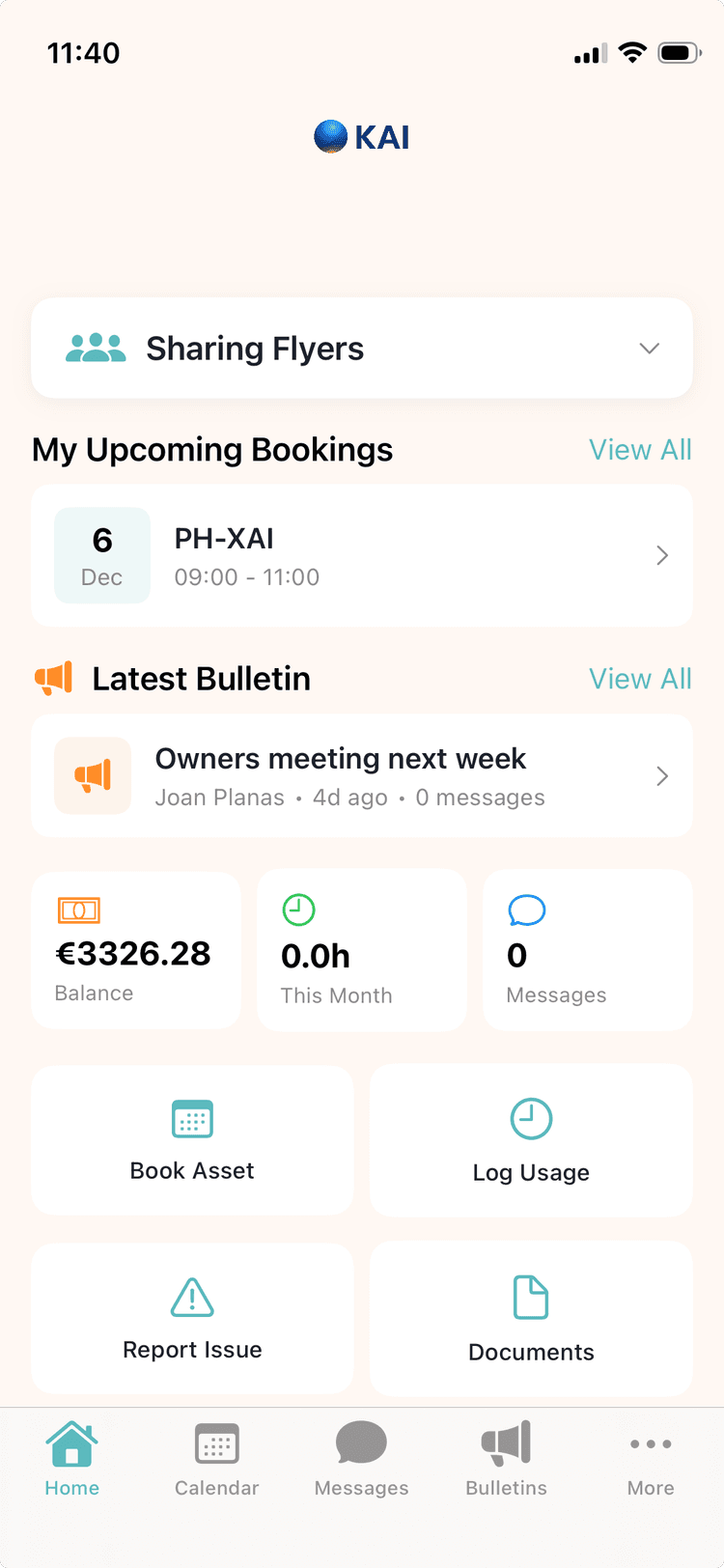This screenshot has width=724, height=1568.
Task: Select the Log Usage clock icon
Action: (x=530, y=1118)
